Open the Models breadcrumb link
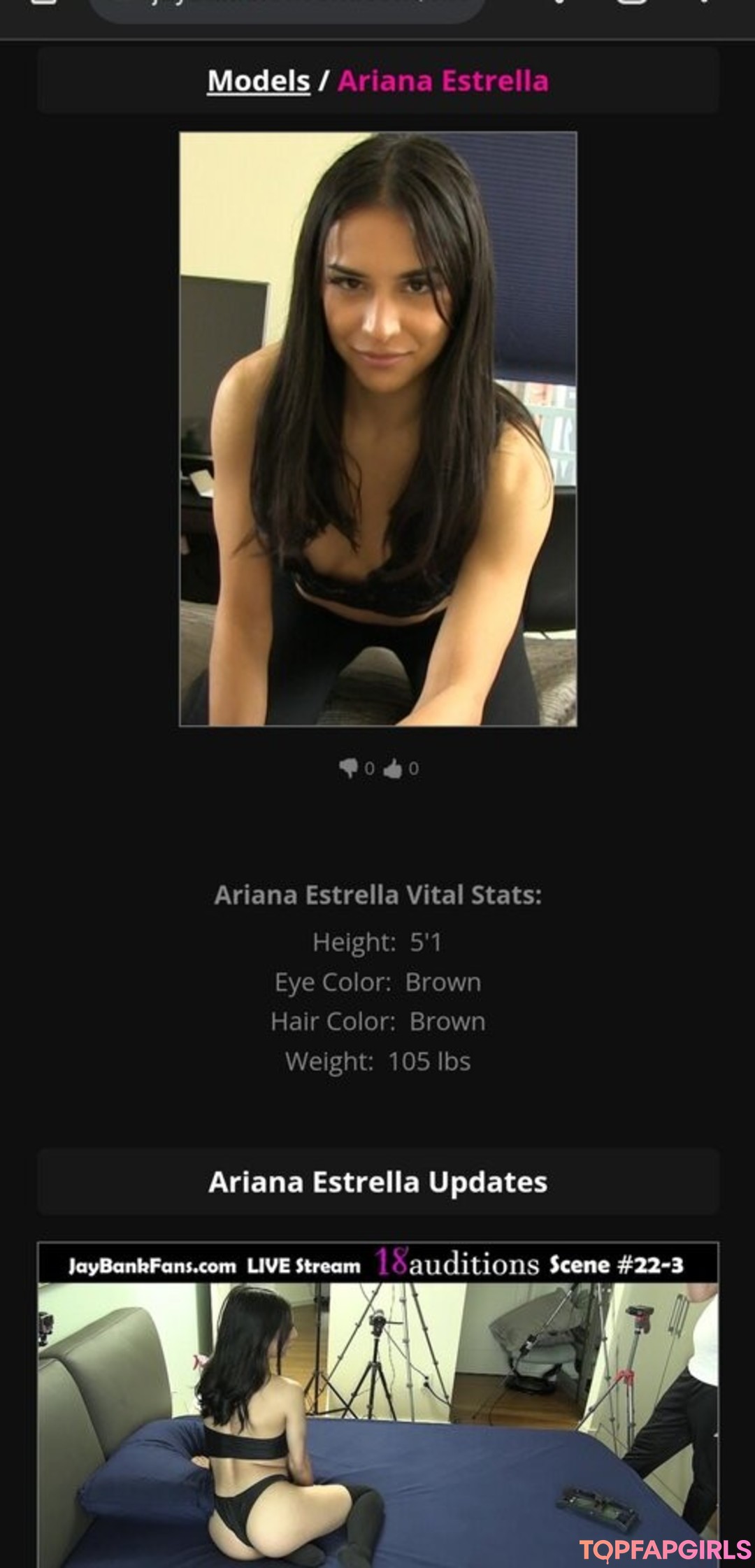The height and width of the screenshot is (1568, 755). [258, 81]
